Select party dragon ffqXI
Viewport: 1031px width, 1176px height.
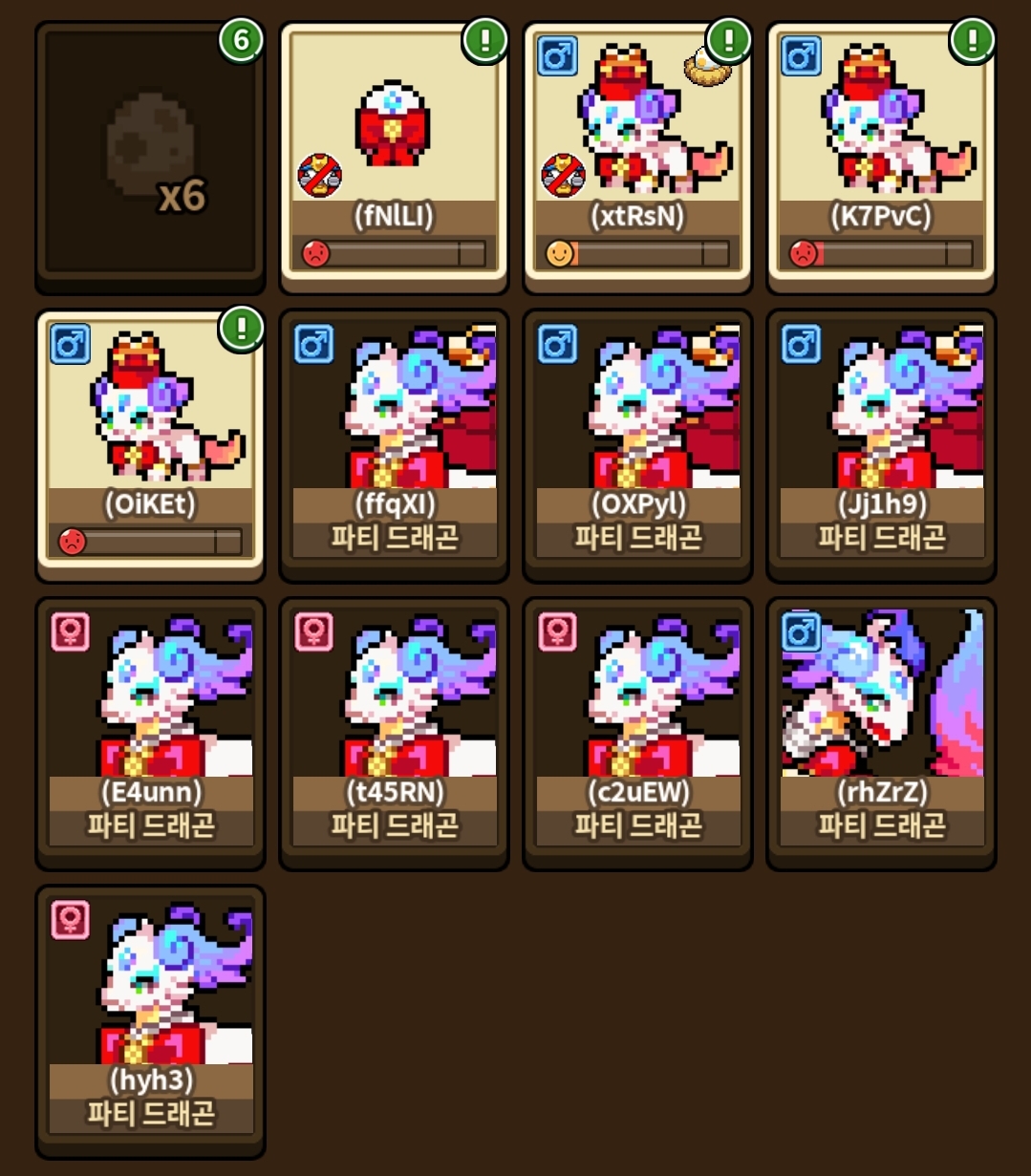(394, 445)
